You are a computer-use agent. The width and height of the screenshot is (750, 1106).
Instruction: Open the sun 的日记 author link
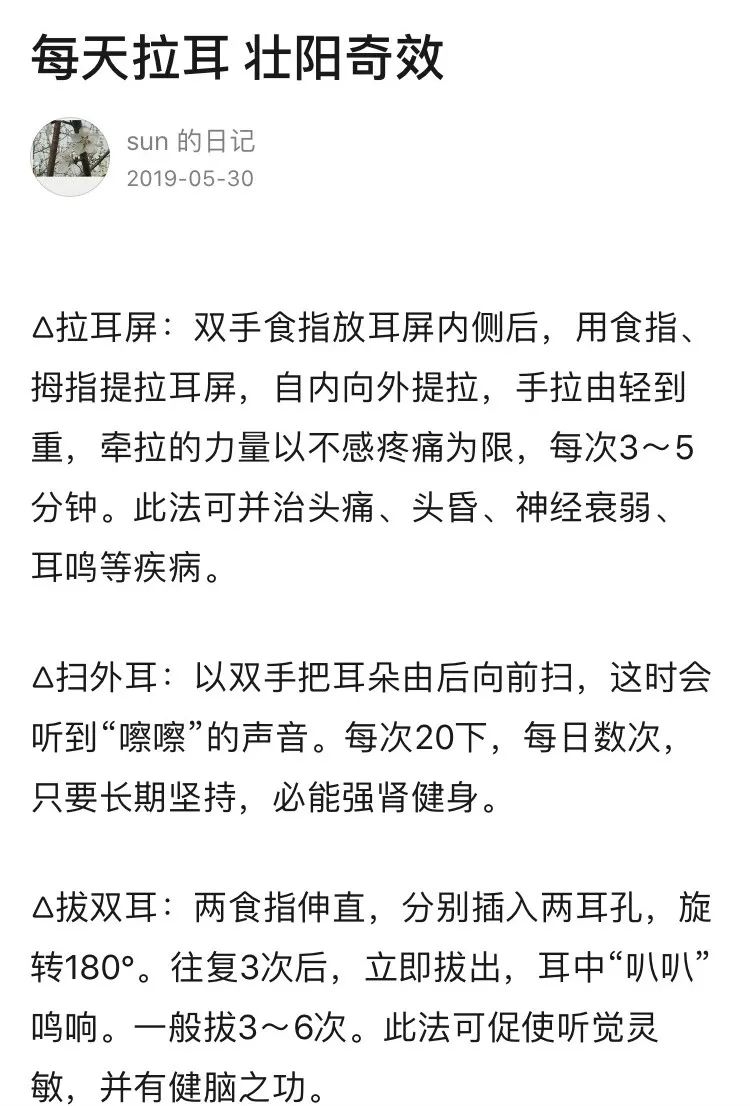190,141
